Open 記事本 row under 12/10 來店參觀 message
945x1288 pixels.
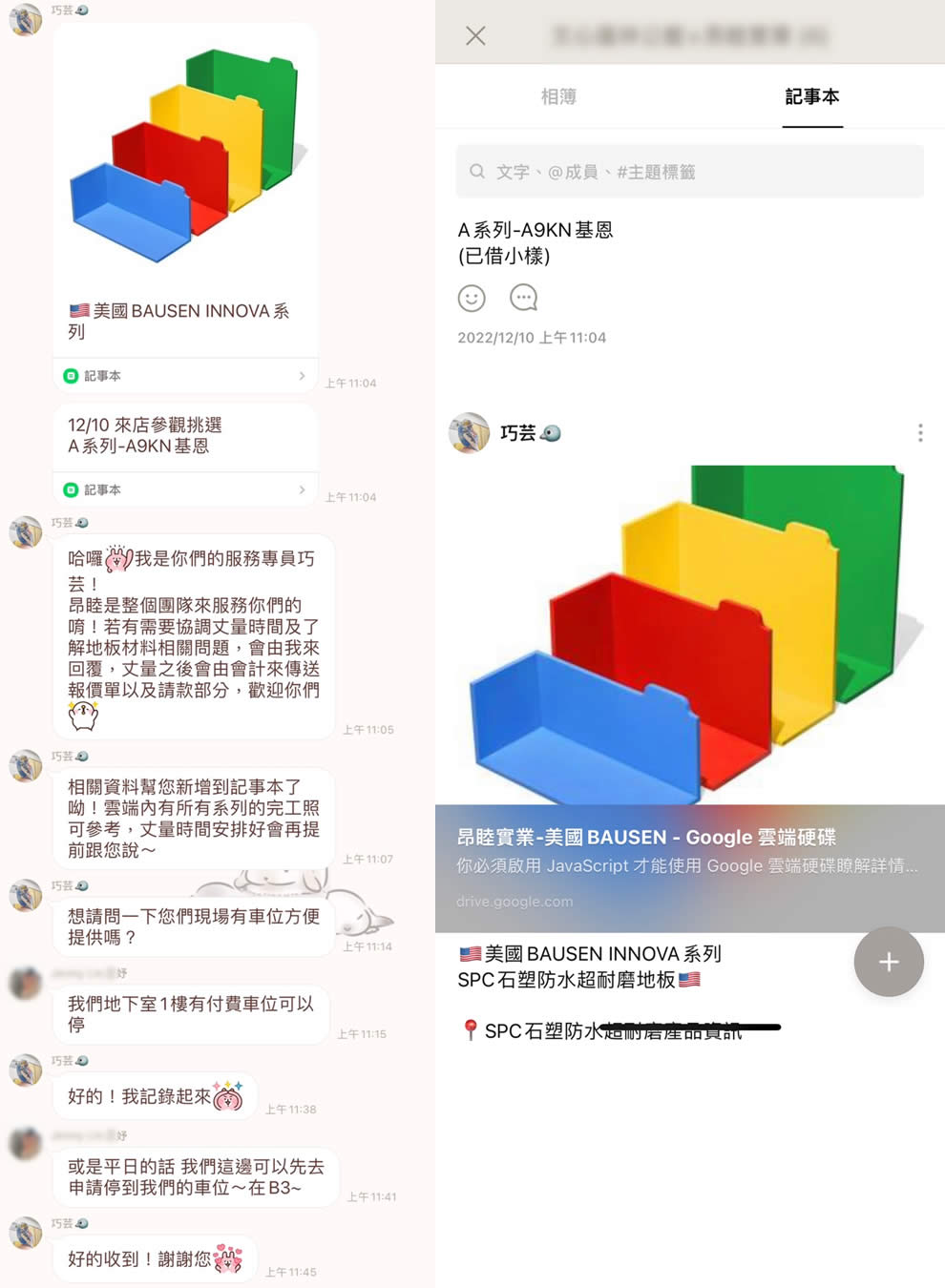[x=185, y=489]
